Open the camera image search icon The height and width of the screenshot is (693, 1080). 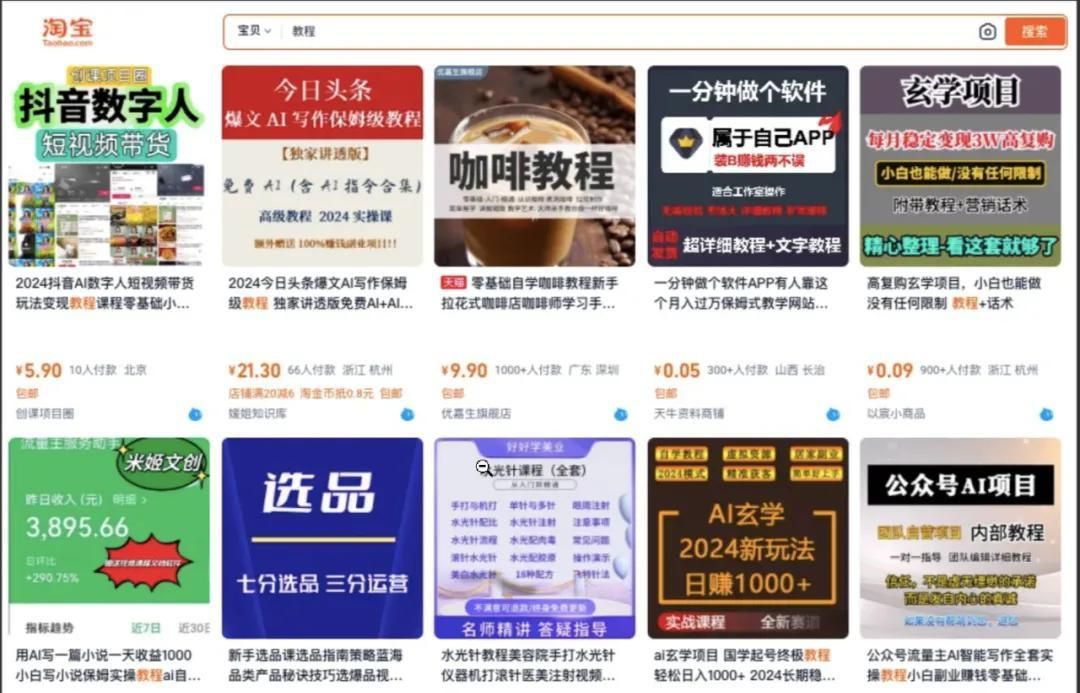987,32
